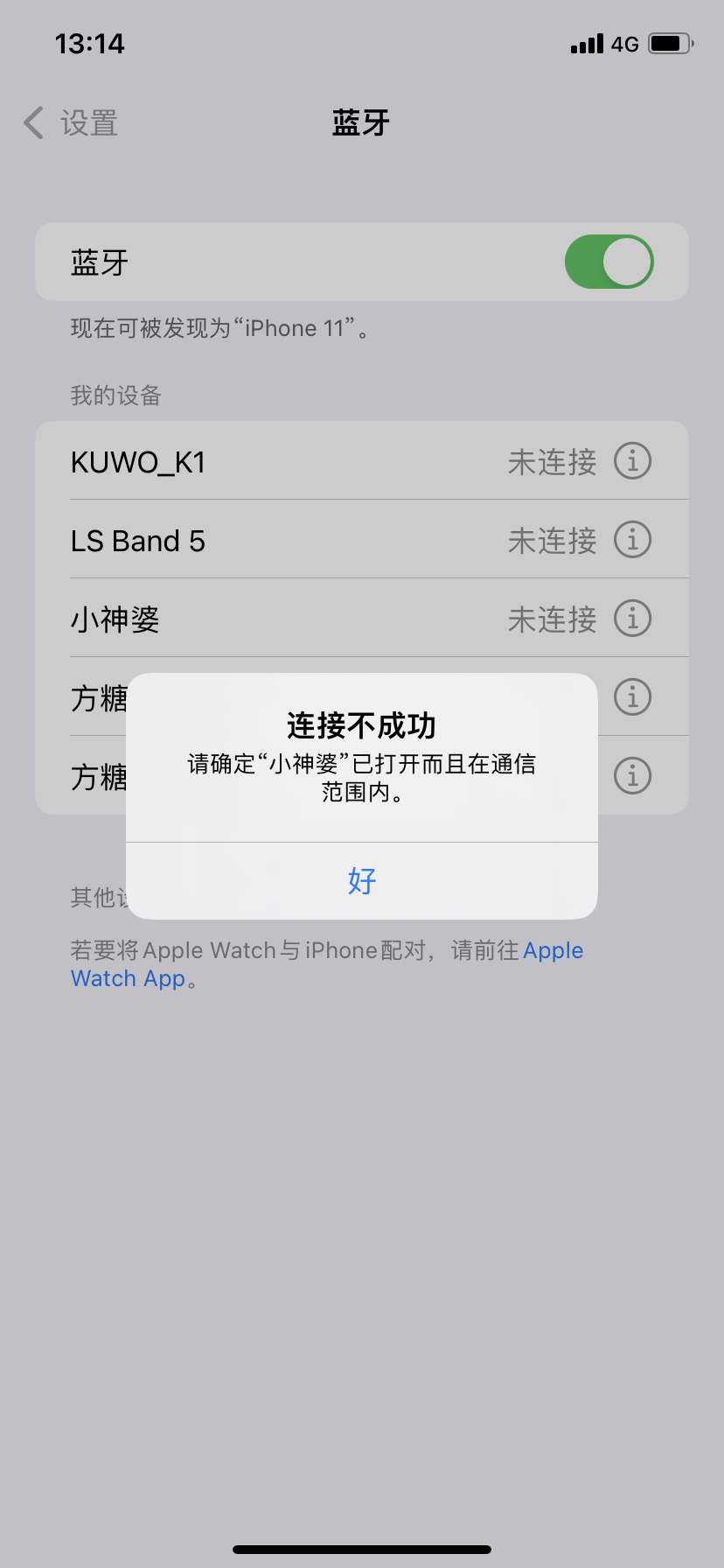View details of LS Band 5
Screen dimensions: 724x1568
tap(632, 540)
